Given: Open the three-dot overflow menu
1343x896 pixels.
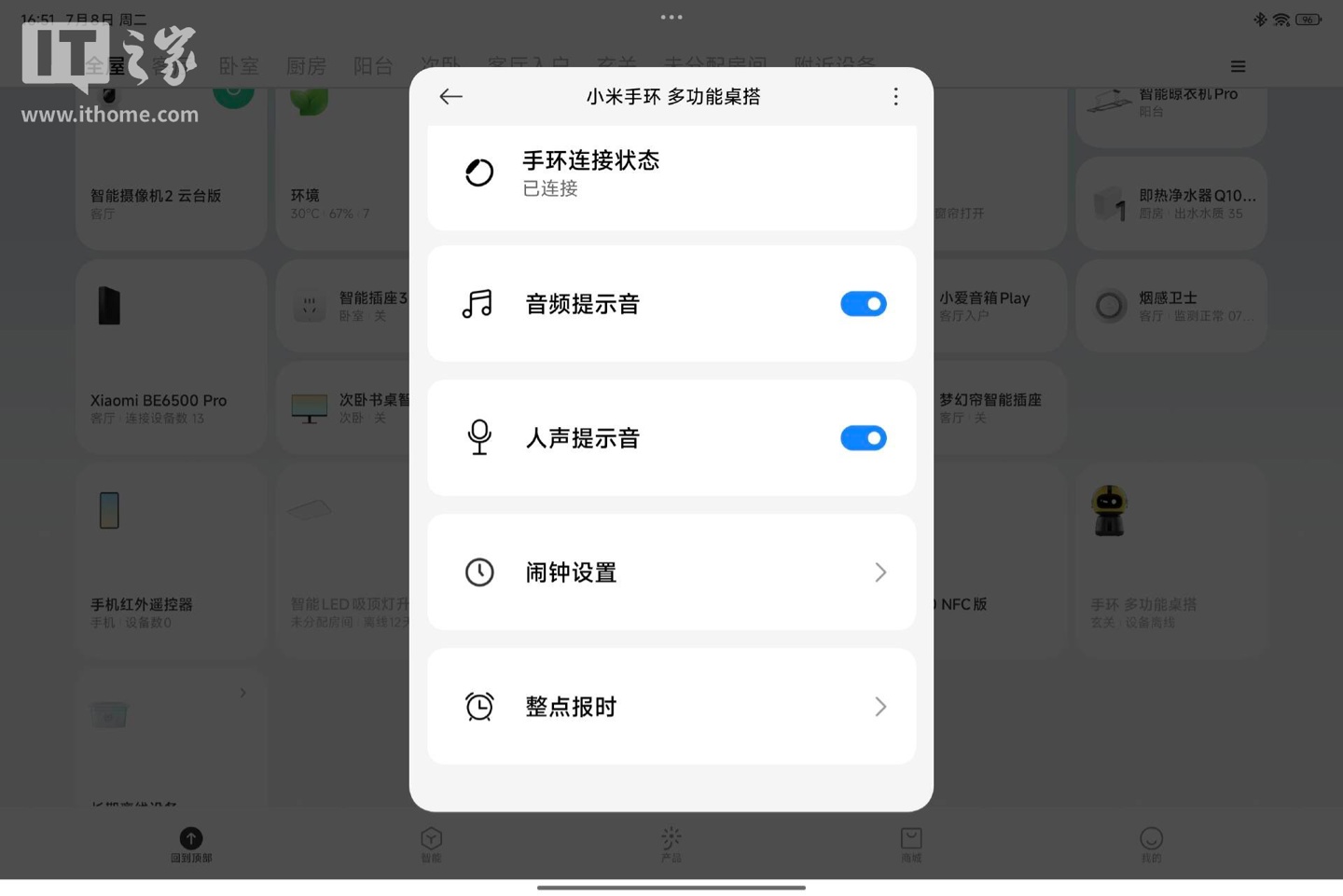Looking at the screenshot, I should click(895, 97).
